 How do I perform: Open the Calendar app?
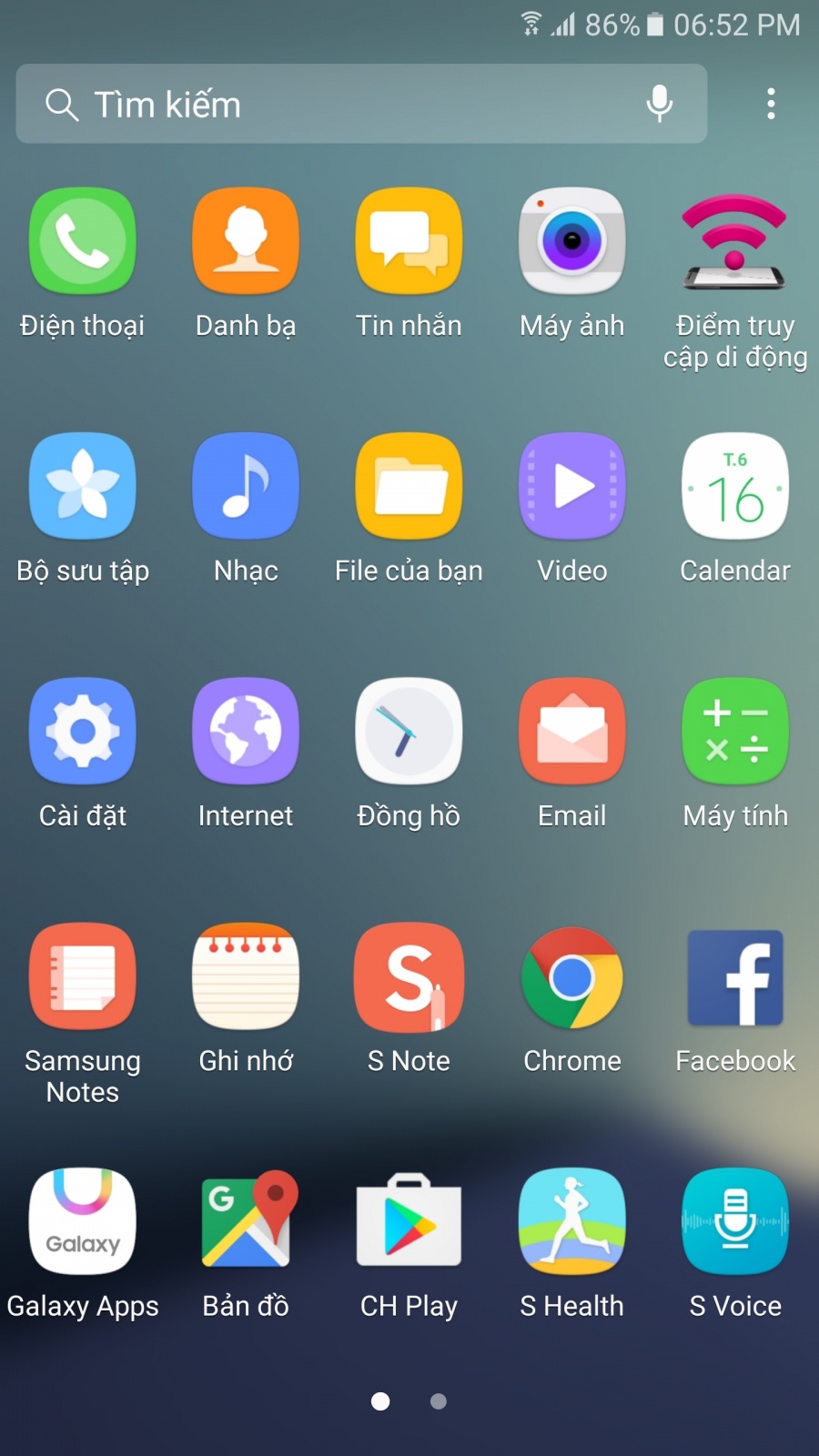coord(735,487)
